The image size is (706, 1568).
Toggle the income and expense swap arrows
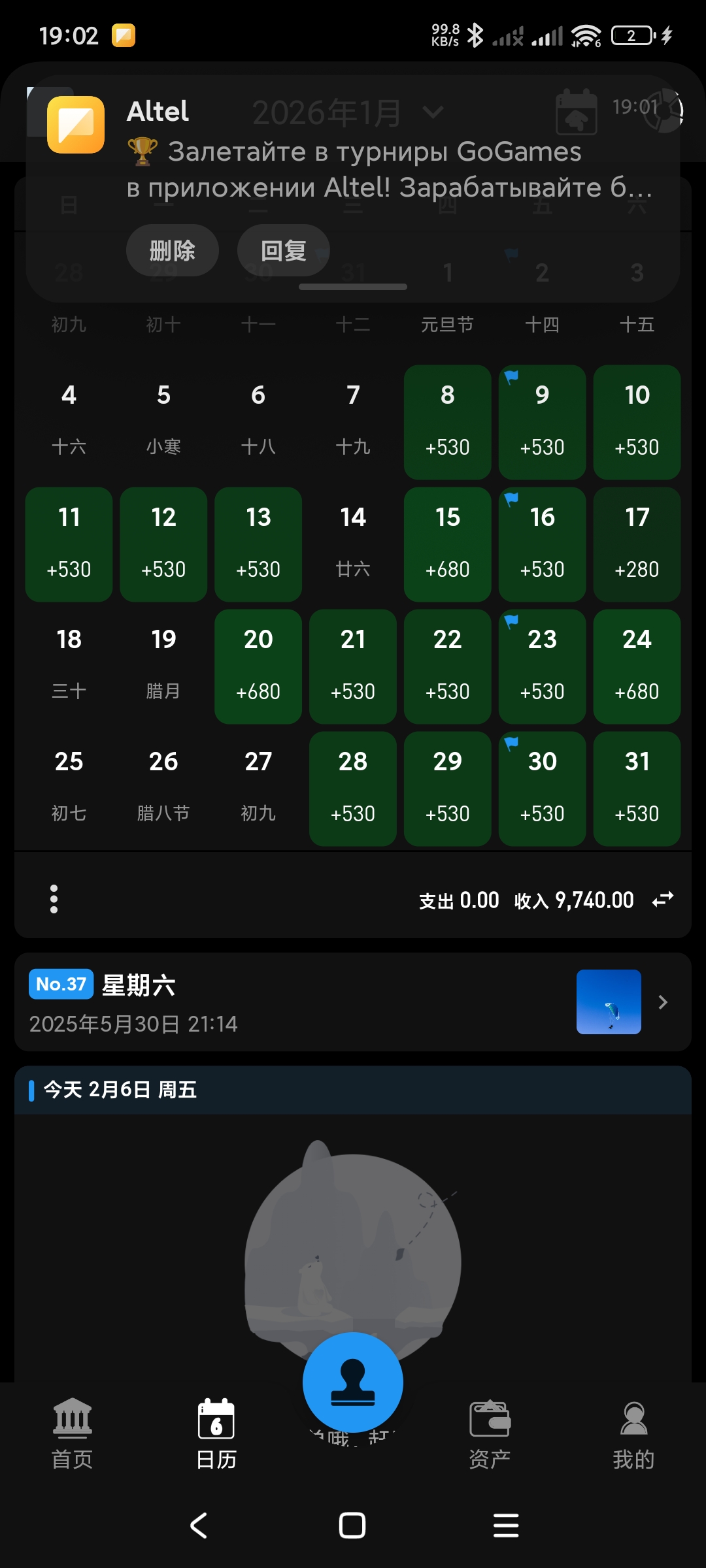pyautogui.click(x=663, y=900)
